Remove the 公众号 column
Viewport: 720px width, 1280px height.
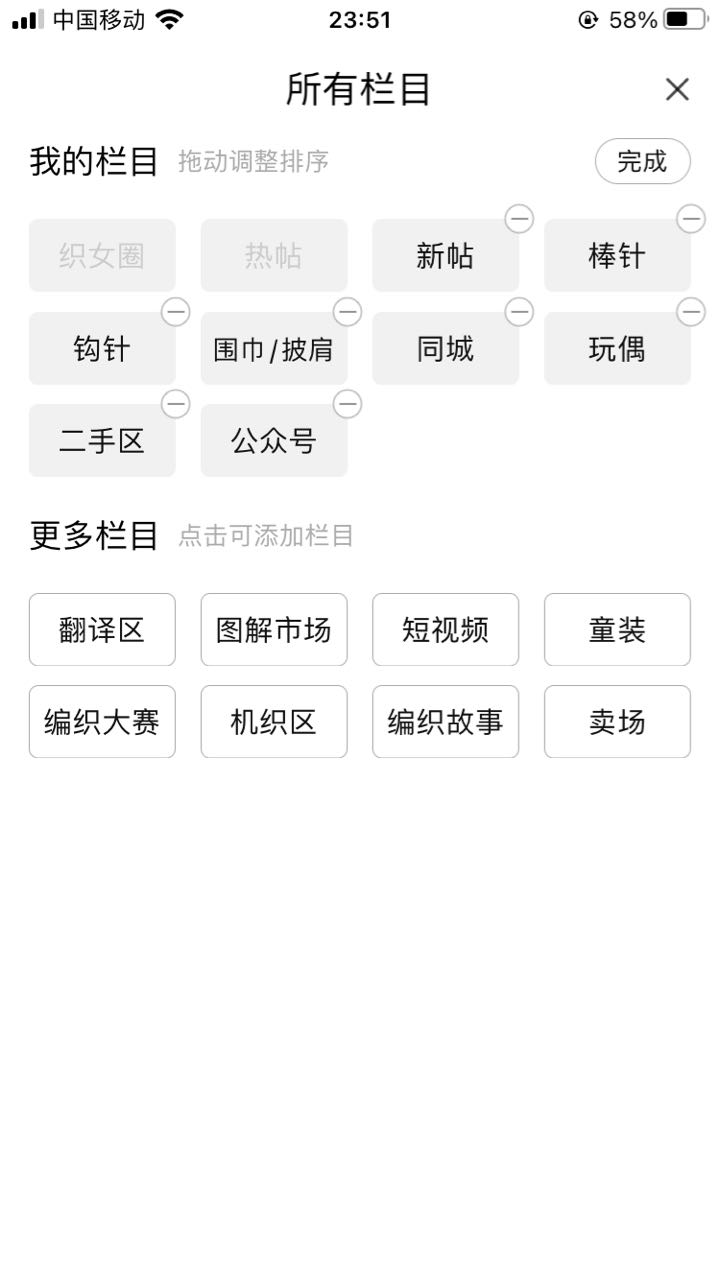(x=347, y=404)
